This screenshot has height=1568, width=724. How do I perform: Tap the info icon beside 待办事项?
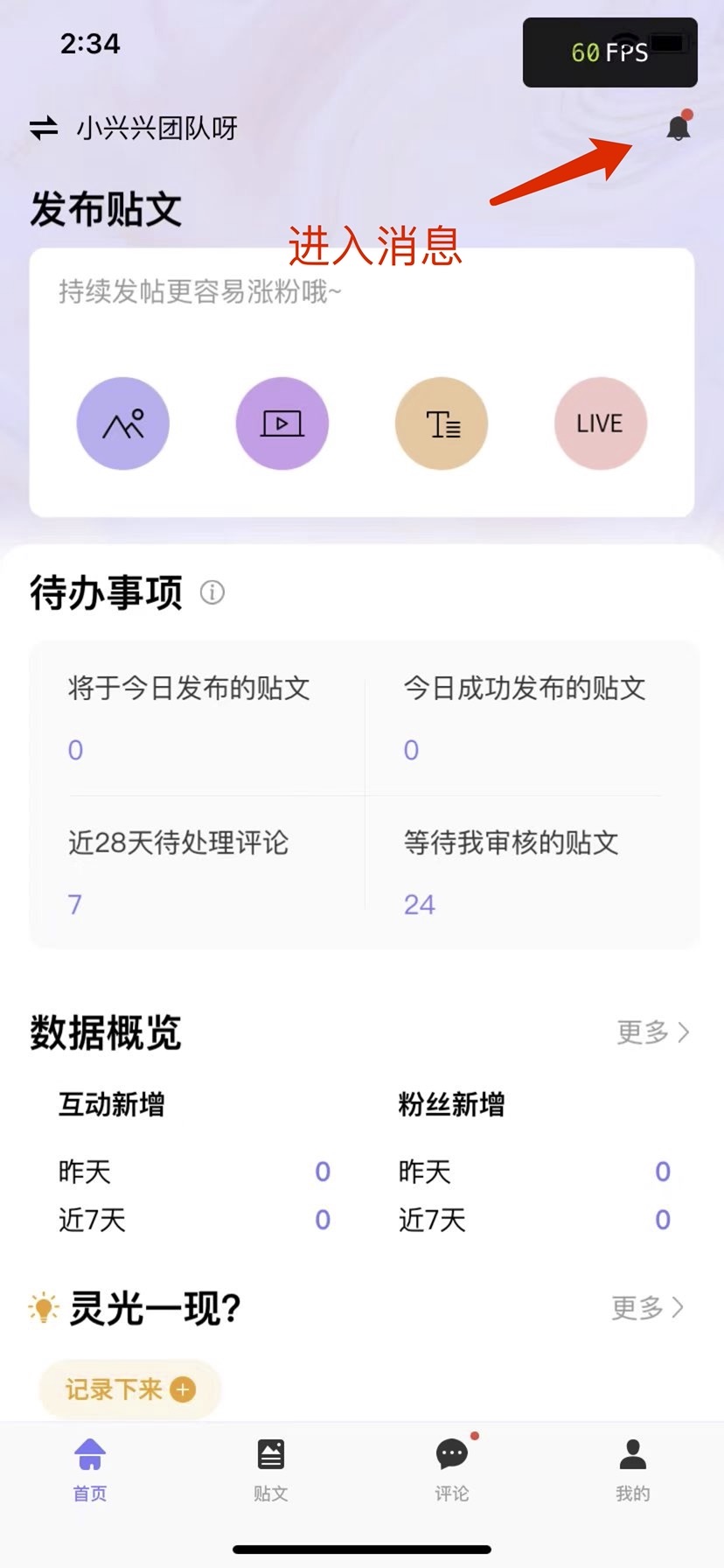[x=212, y=592]
